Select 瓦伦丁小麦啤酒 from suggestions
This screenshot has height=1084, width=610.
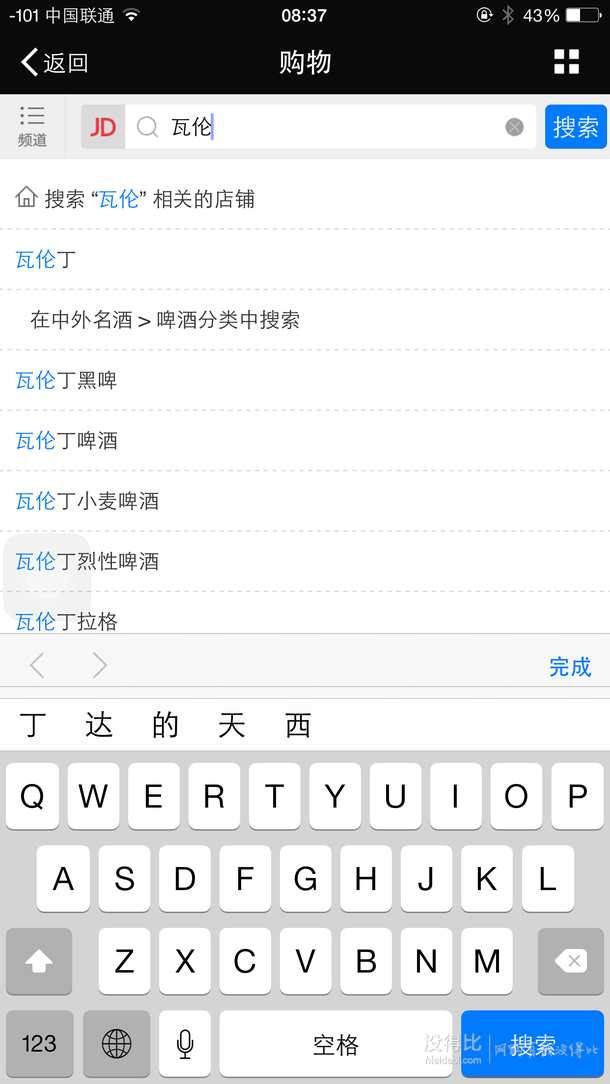coord(87,501)
